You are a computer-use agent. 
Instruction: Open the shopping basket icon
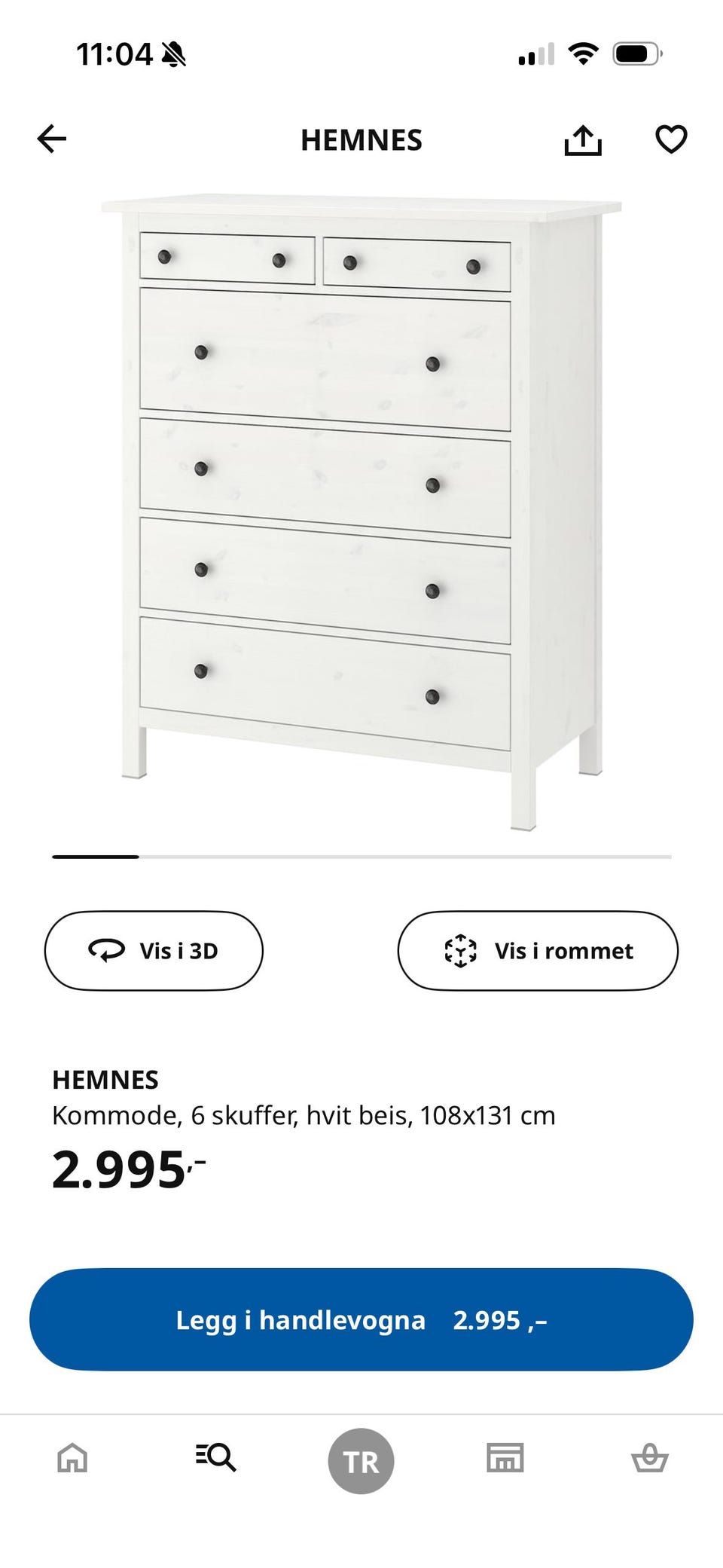tap(650, 1457)
